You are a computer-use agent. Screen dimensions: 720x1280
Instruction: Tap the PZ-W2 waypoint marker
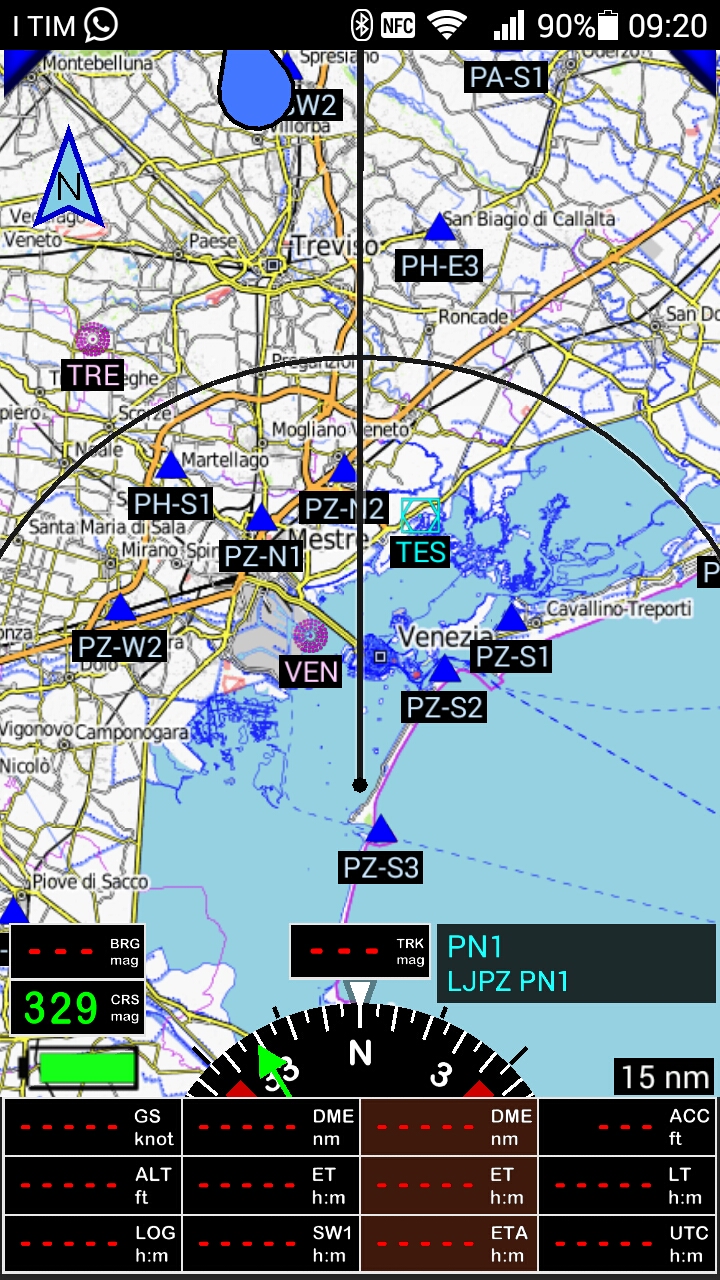pos(120,609)
